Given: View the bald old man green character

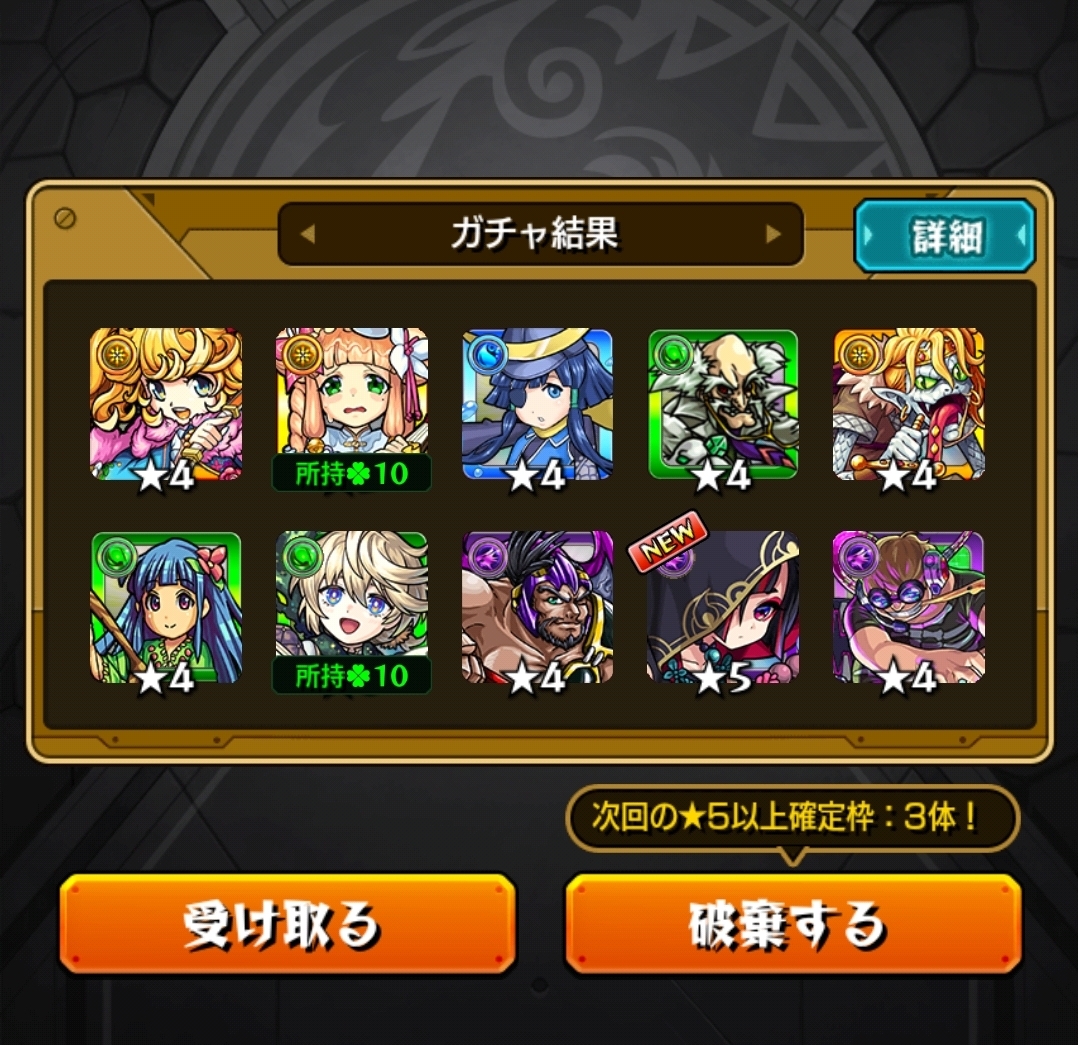Looking at the screenshot, I should 722,404.
